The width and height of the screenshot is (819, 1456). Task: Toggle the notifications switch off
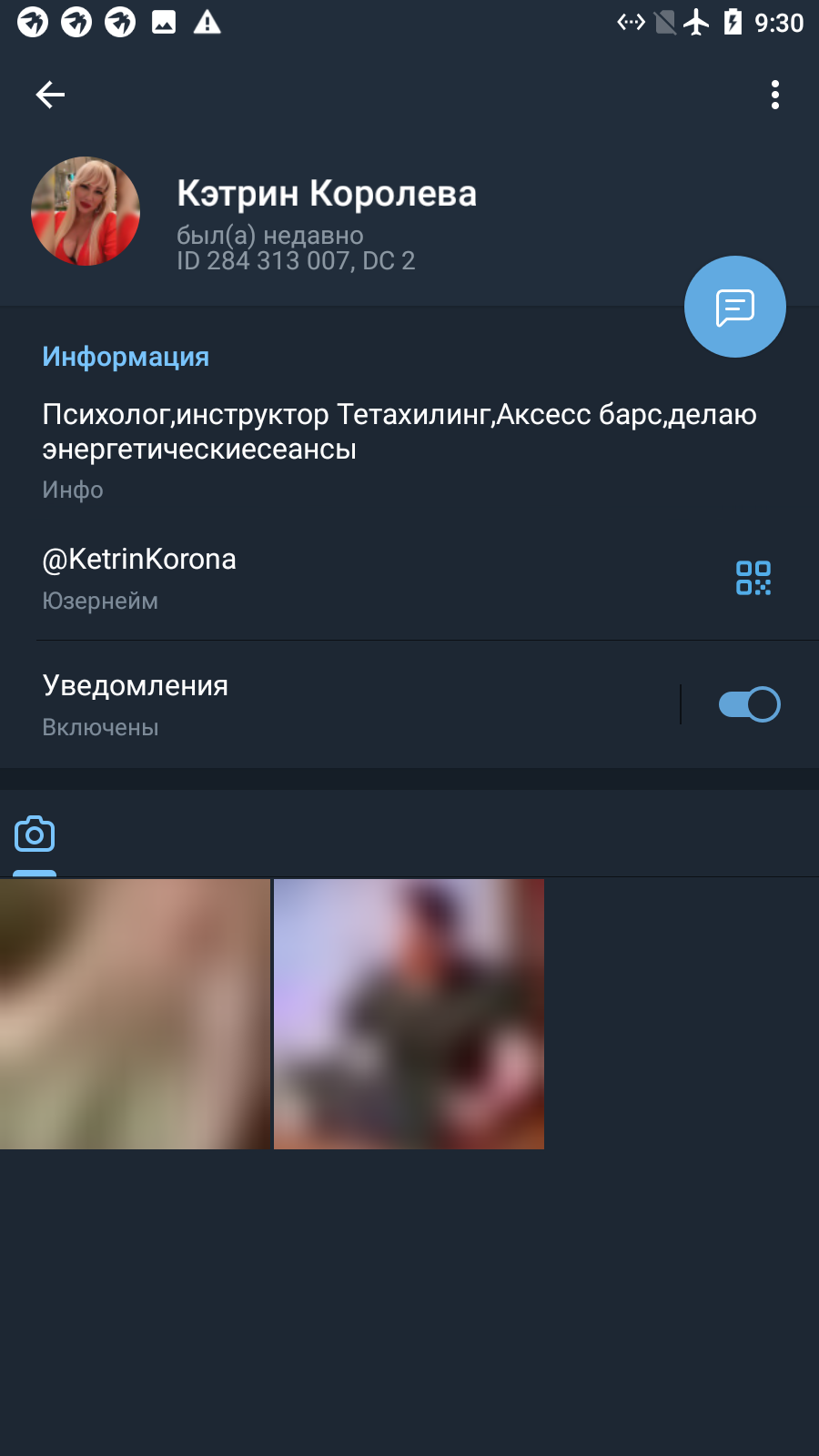click(749, 704)
